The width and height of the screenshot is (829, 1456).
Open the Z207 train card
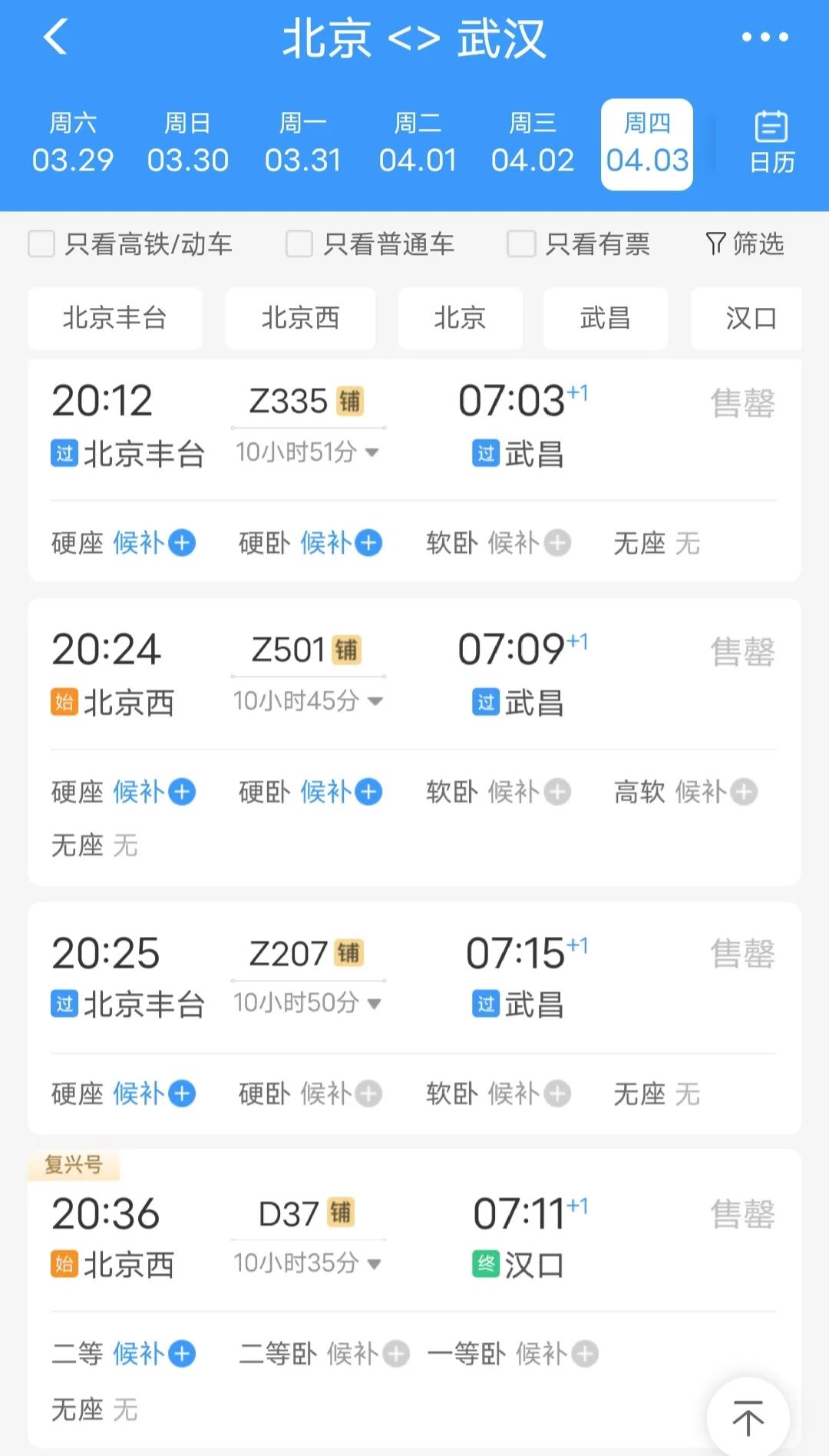(414, 1019)
